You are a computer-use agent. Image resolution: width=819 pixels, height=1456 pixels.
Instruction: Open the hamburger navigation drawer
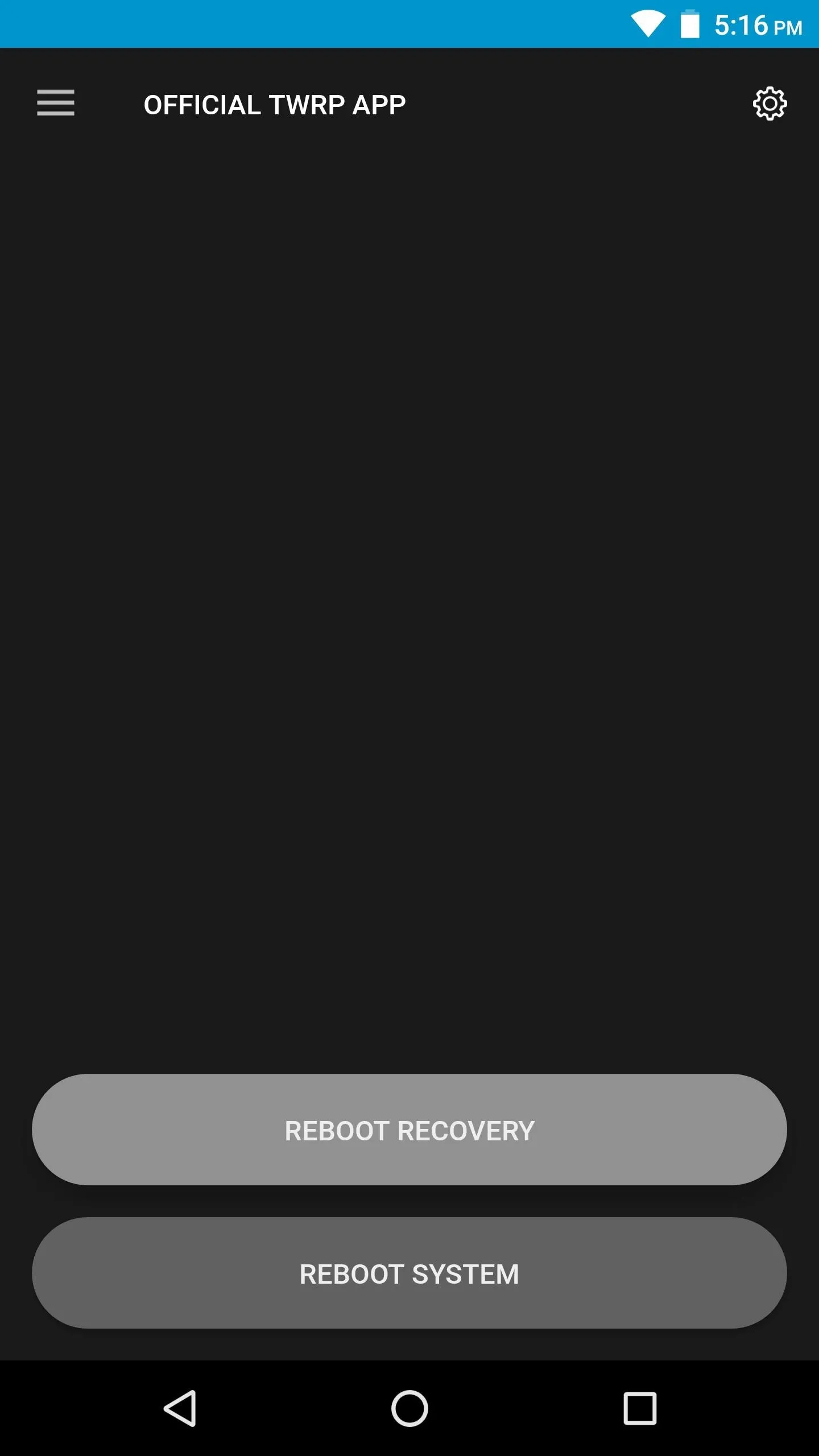click(56, 103)
